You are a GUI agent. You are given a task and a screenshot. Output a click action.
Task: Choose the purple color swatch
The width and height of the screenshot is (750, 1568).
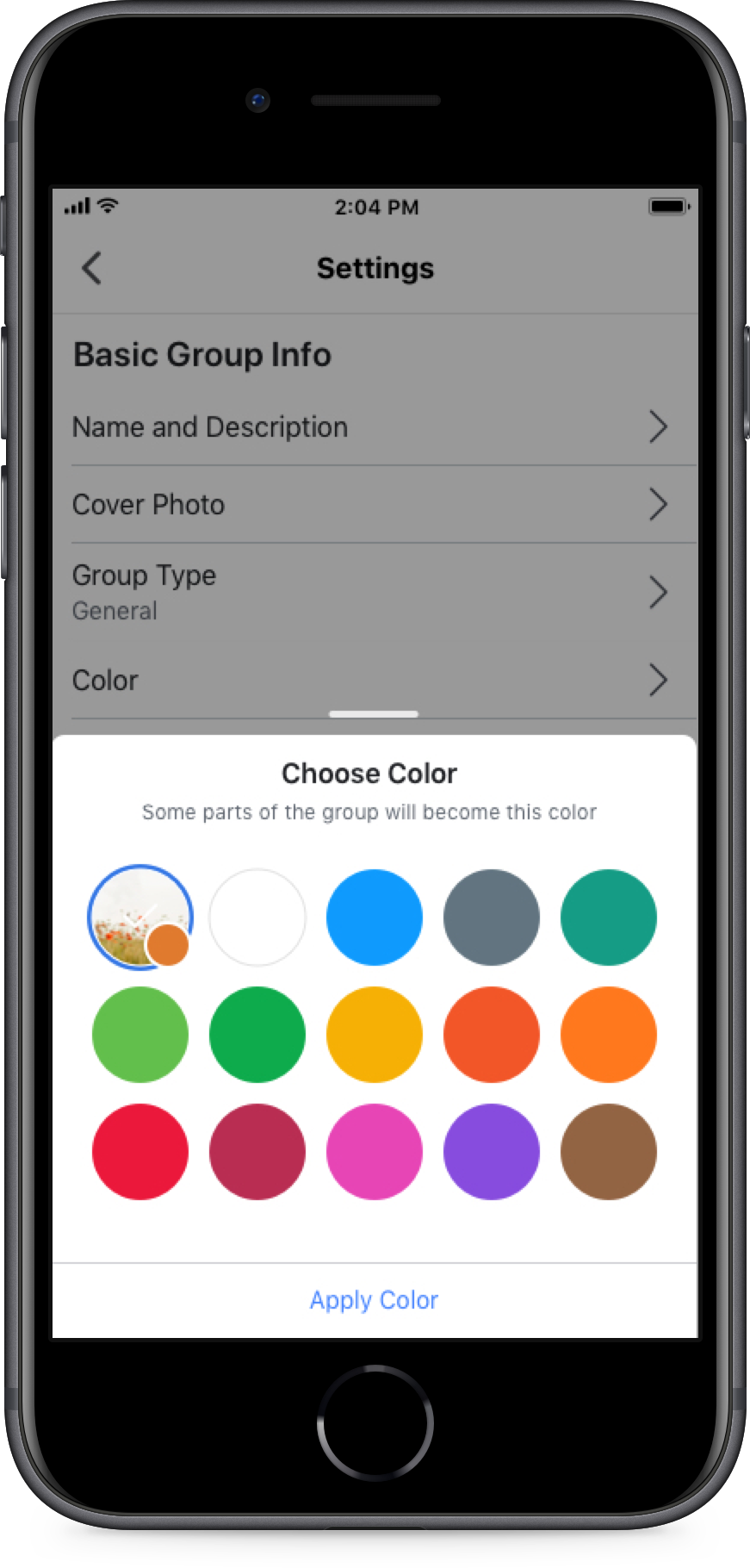pyautogui.click(x=492, y=1151)
